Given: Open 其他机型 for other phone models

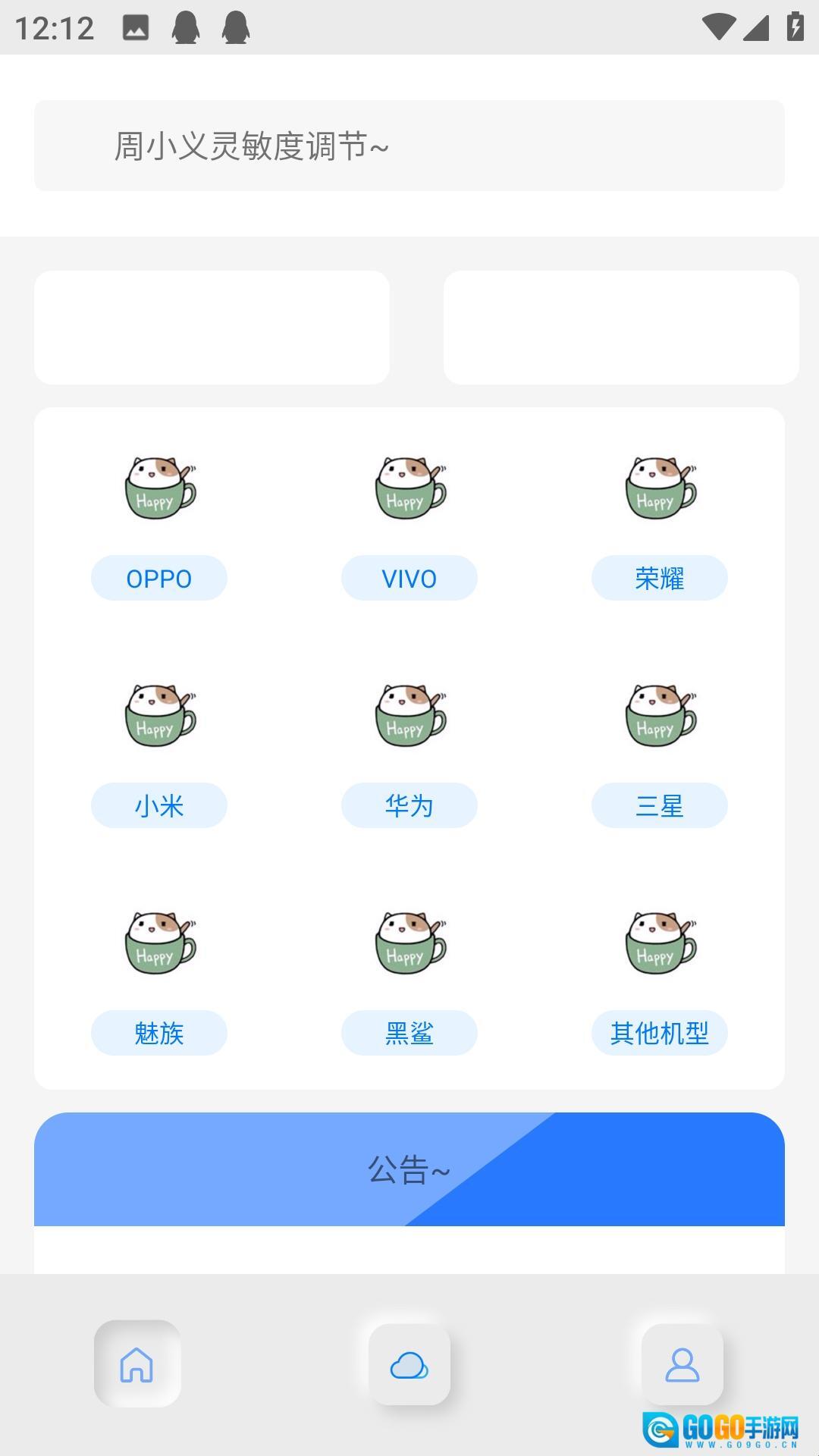Looking at the screenshot, I should click(x=660, y=1033).
